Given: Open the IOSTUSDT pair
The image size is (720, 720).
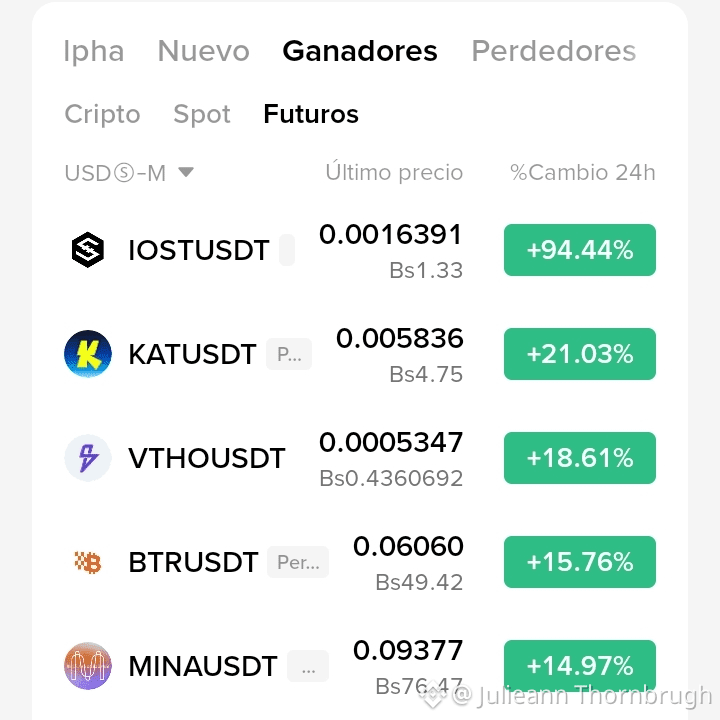Looking at the screenshot, I should [x=360, y=250].
